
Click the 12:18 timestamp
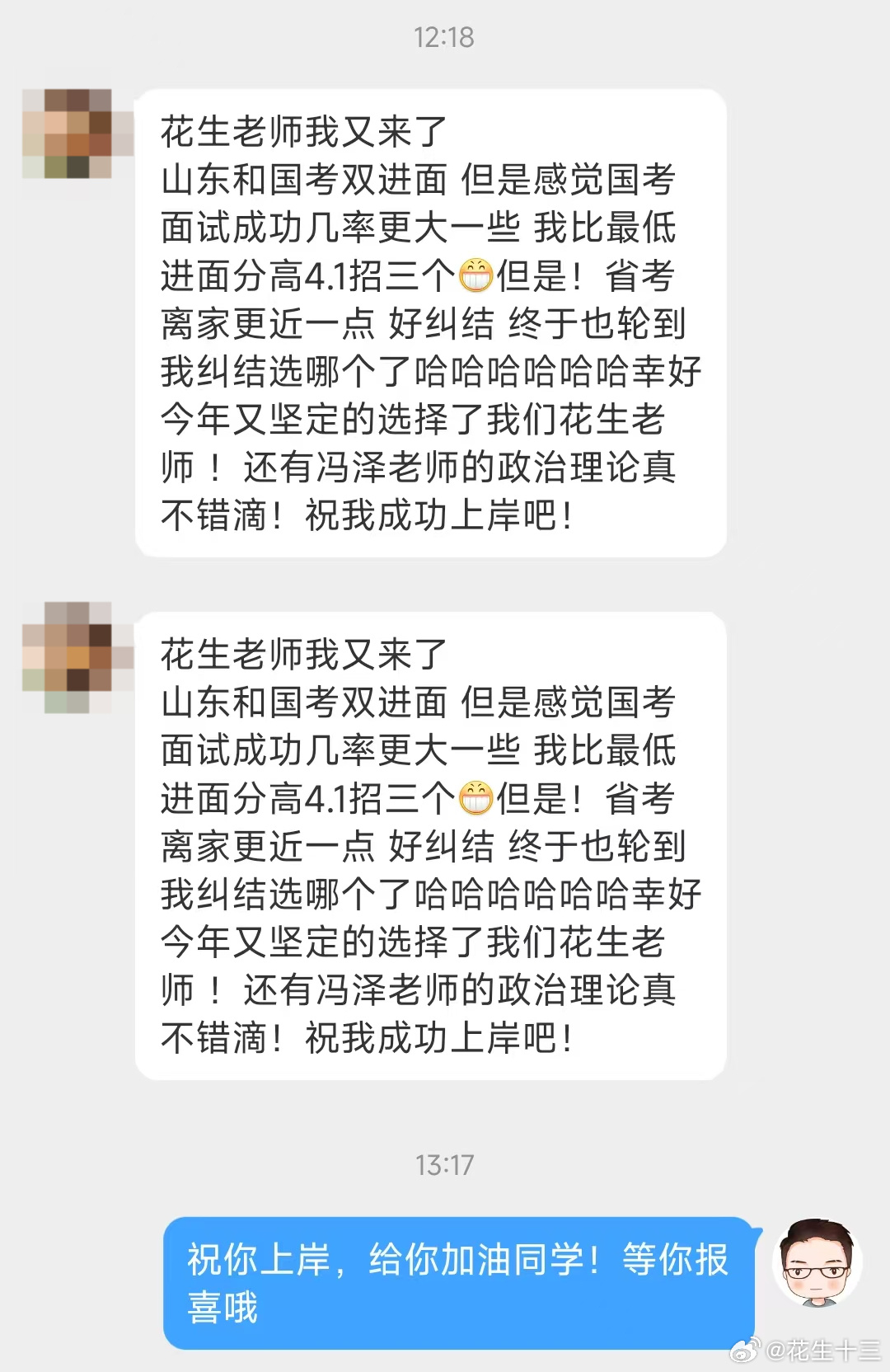443,35
